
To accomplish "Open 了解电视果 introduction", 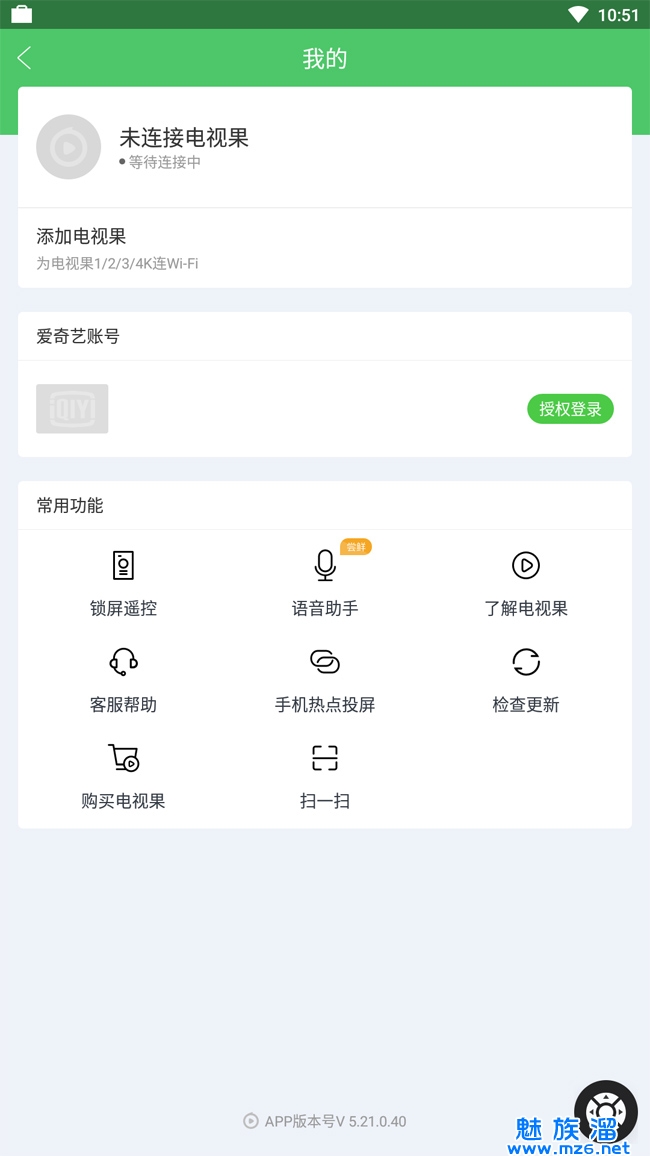I will [x=526, y=582].
